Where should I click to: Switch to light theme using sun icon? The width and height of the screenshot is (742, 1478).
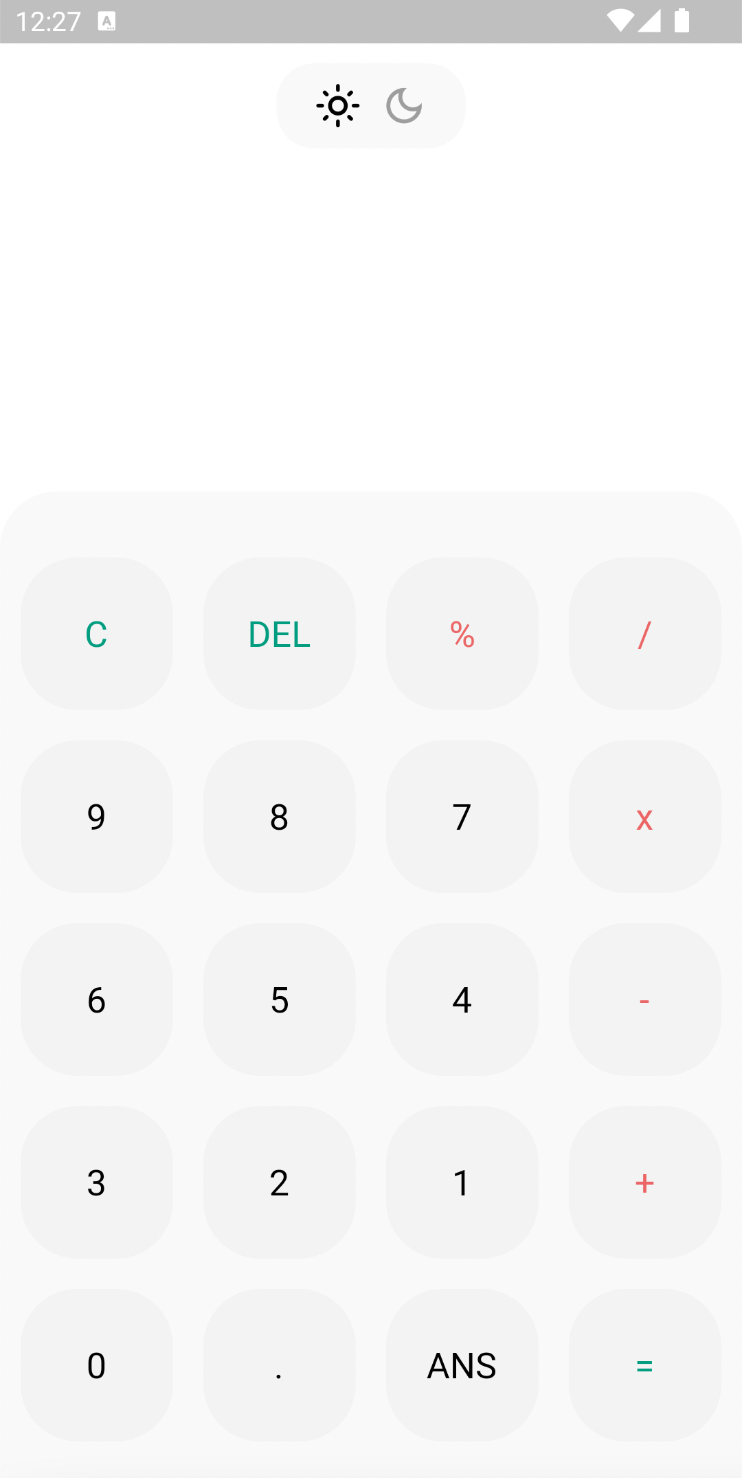[337, 105]
